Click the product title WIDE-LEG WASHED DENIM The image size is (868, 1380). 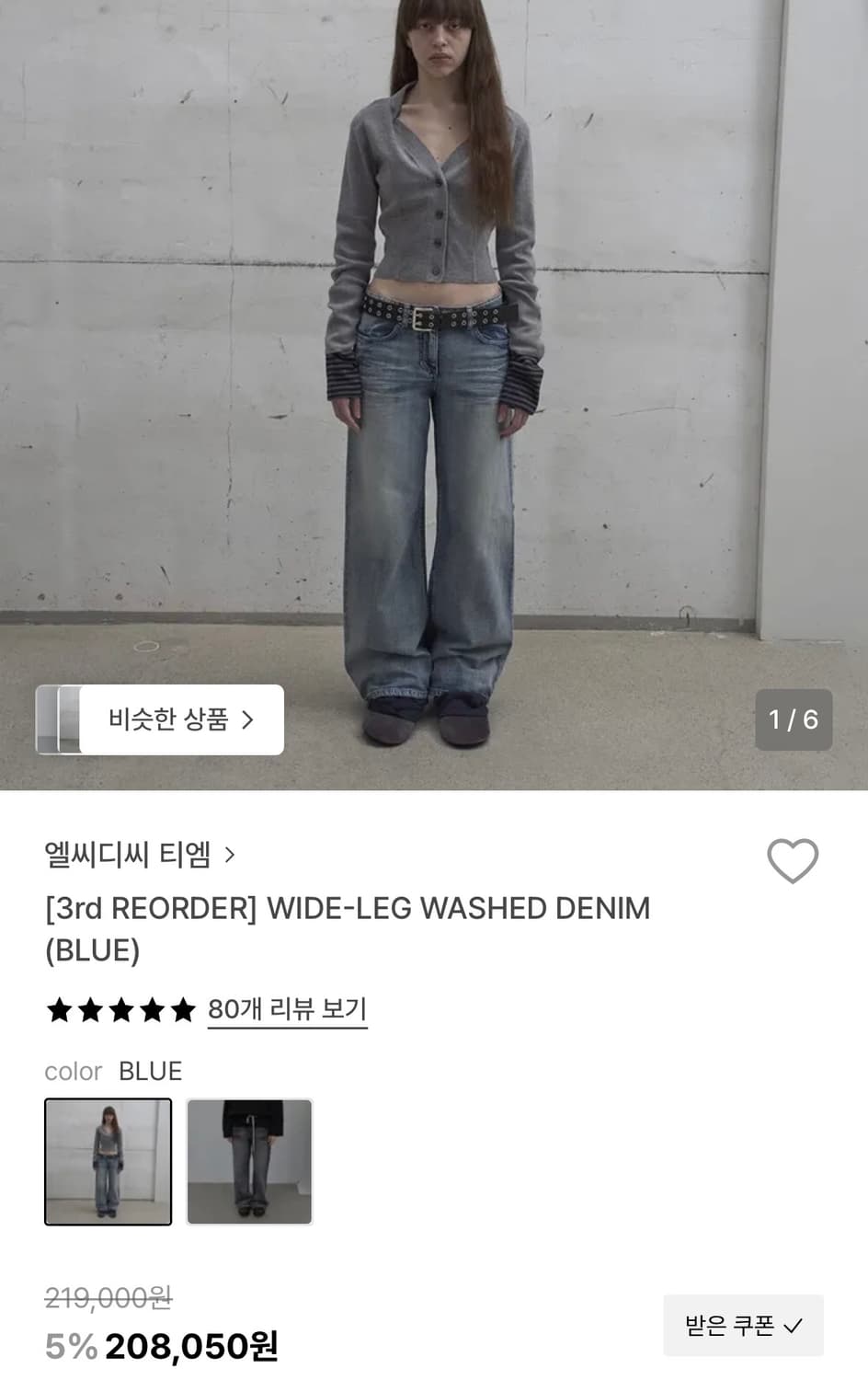point(349,927)
